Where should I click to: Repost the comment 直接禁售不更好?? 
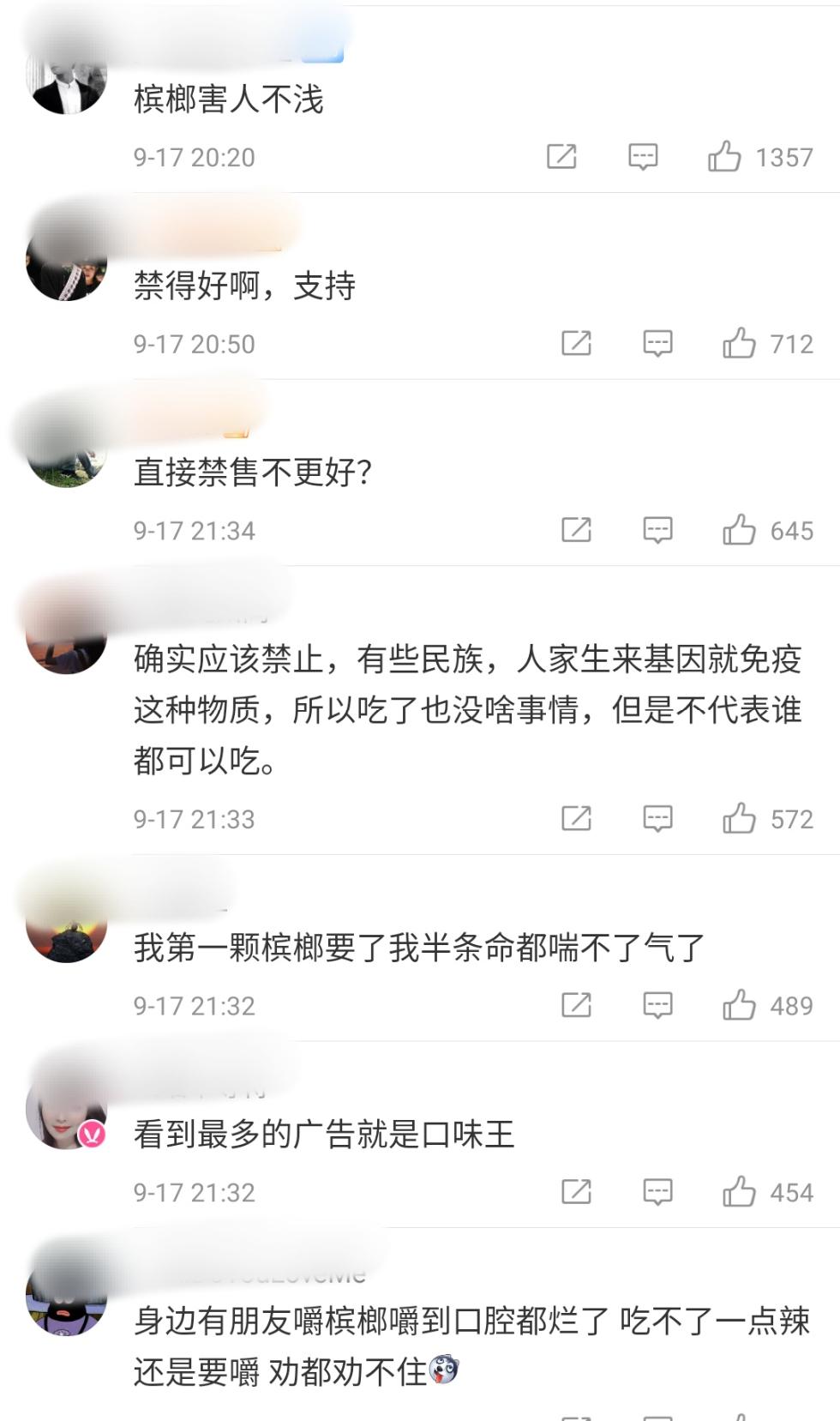576,531
